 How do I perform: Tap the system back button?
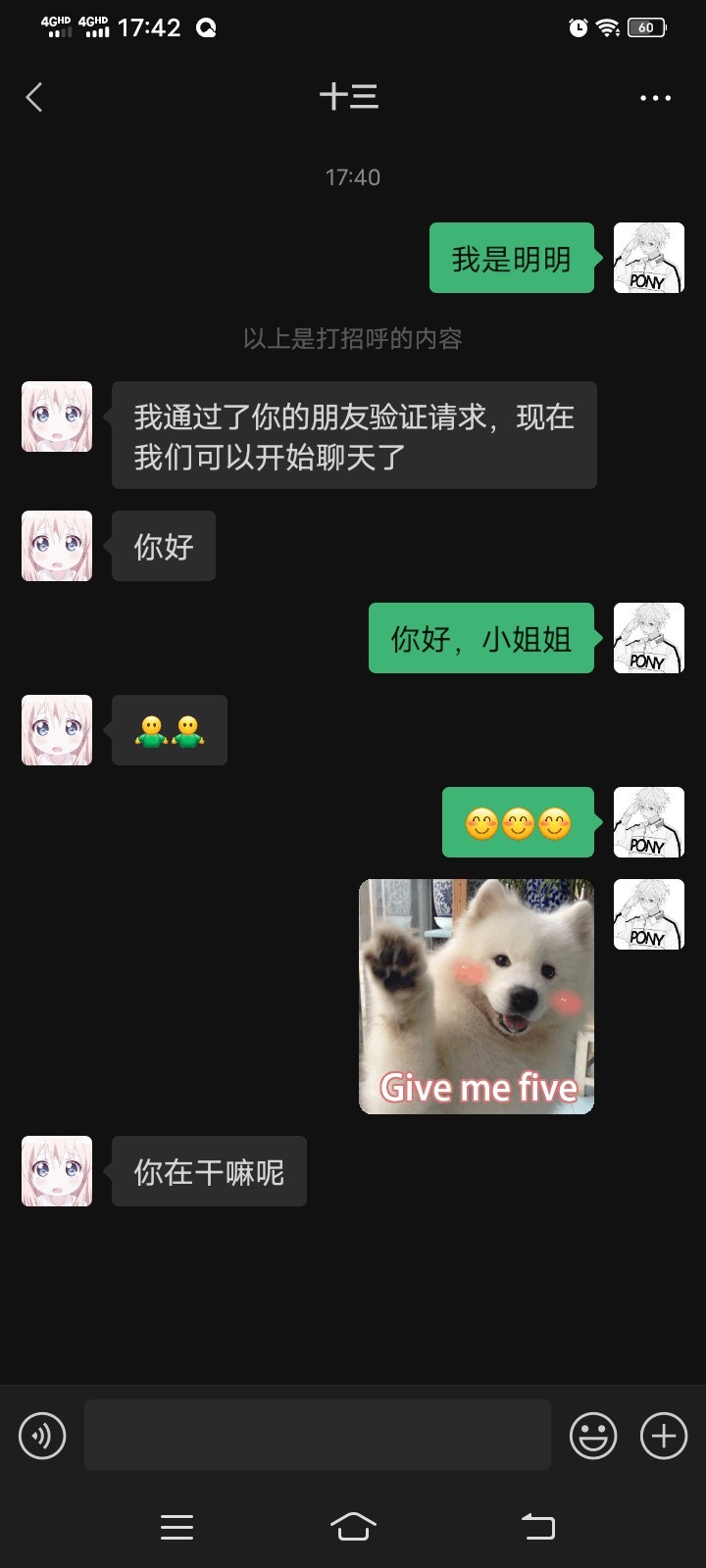[537, 1526]
